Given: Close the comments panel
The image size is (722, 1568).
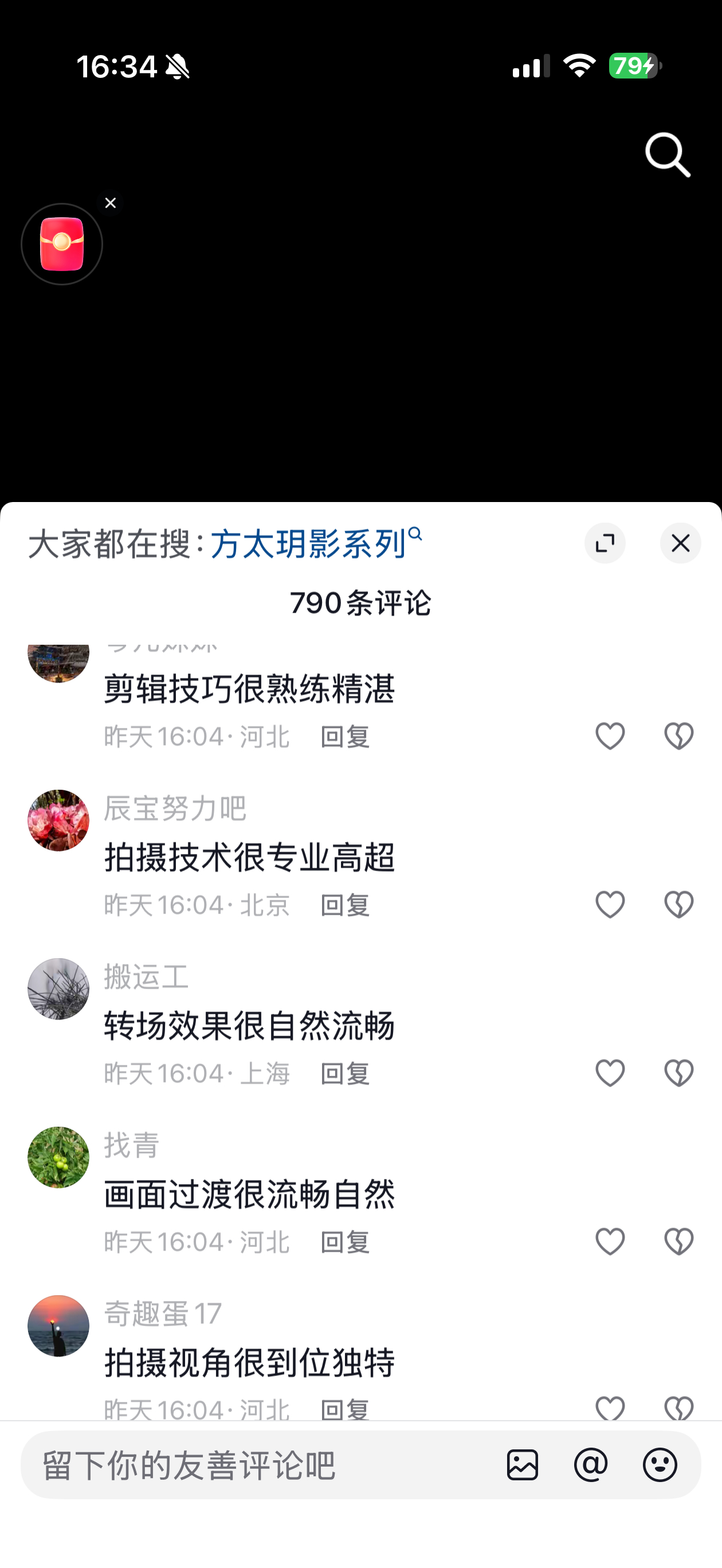Looking at the screenshot, I should pyautogui.click(x=680, y=543).
